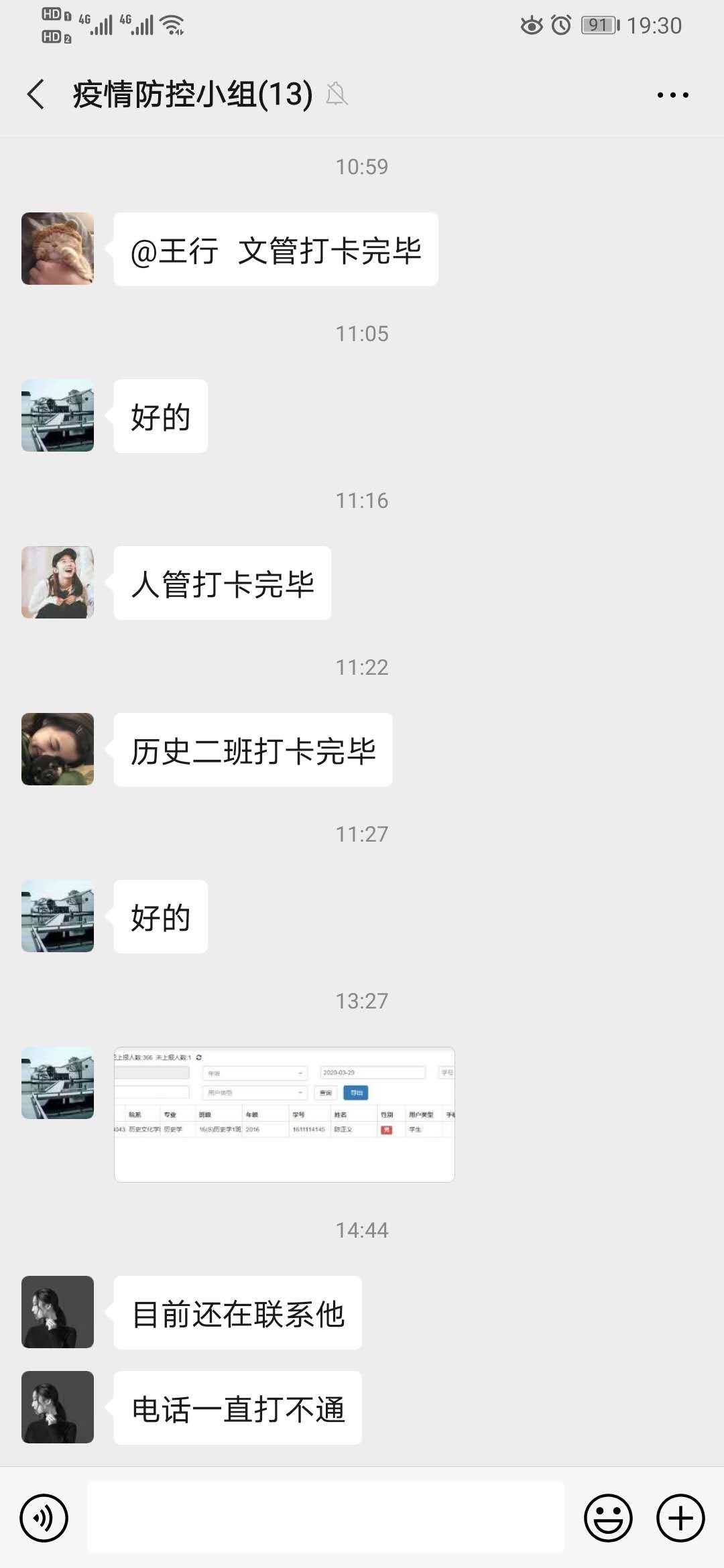Switch to voice message mode with the speaker icon

tap(43, 1518)
